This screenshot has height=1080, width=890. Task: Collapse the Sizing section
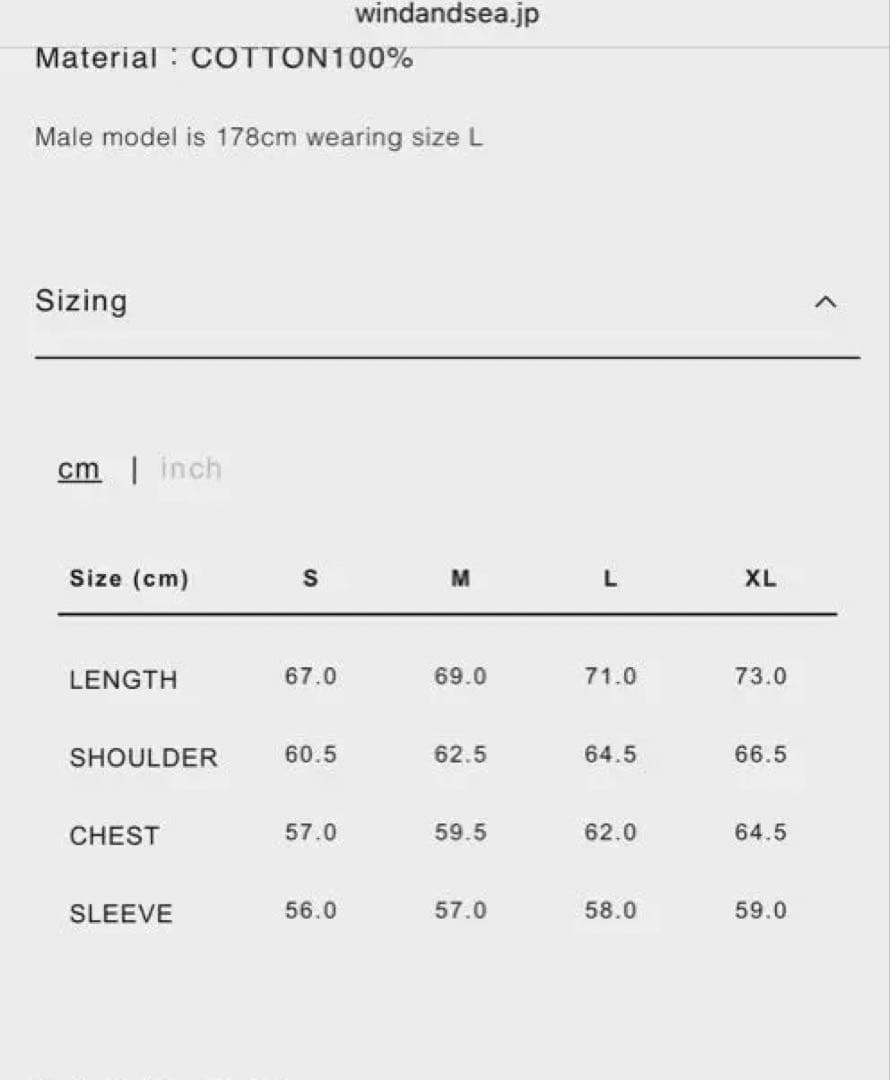click(825, 302)
